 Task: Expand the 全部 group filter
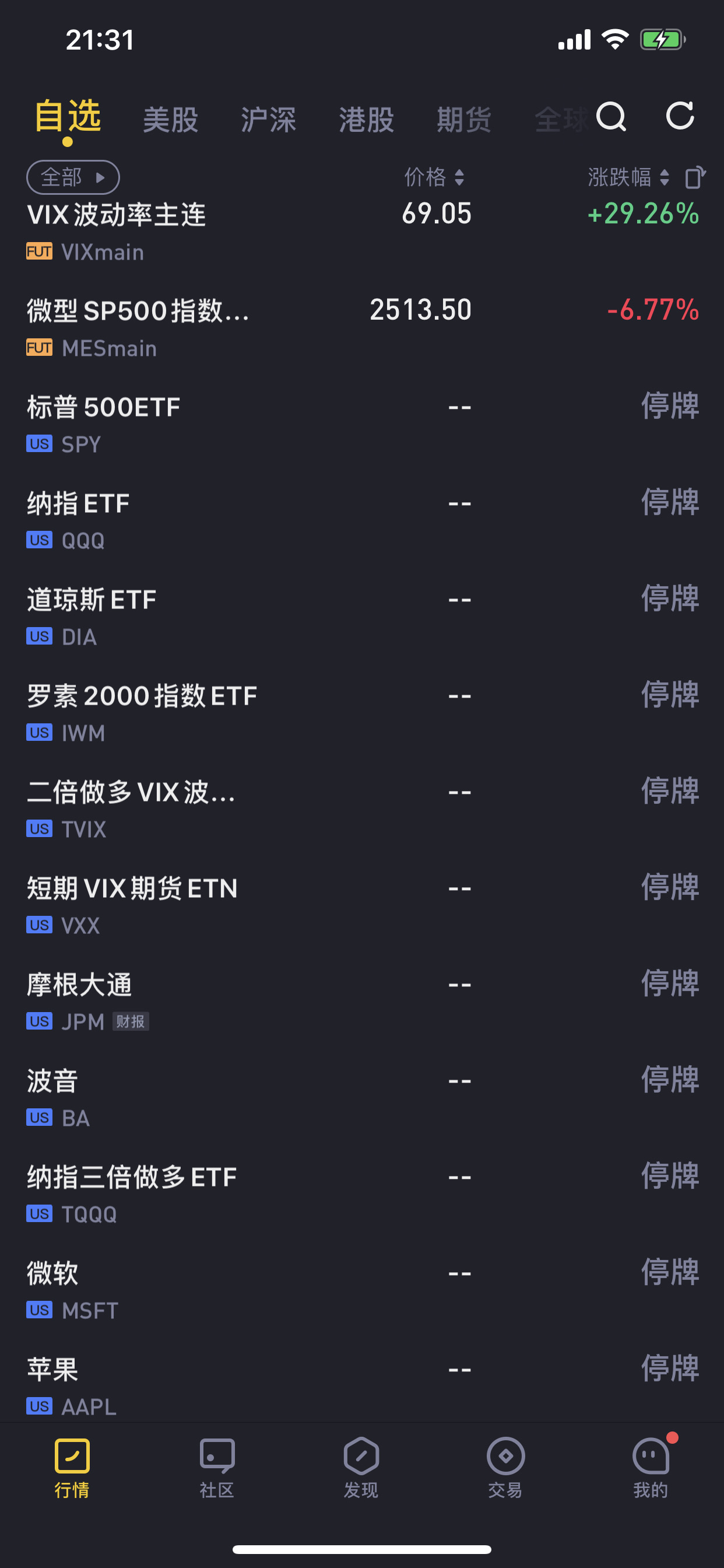tap(73, 177)
